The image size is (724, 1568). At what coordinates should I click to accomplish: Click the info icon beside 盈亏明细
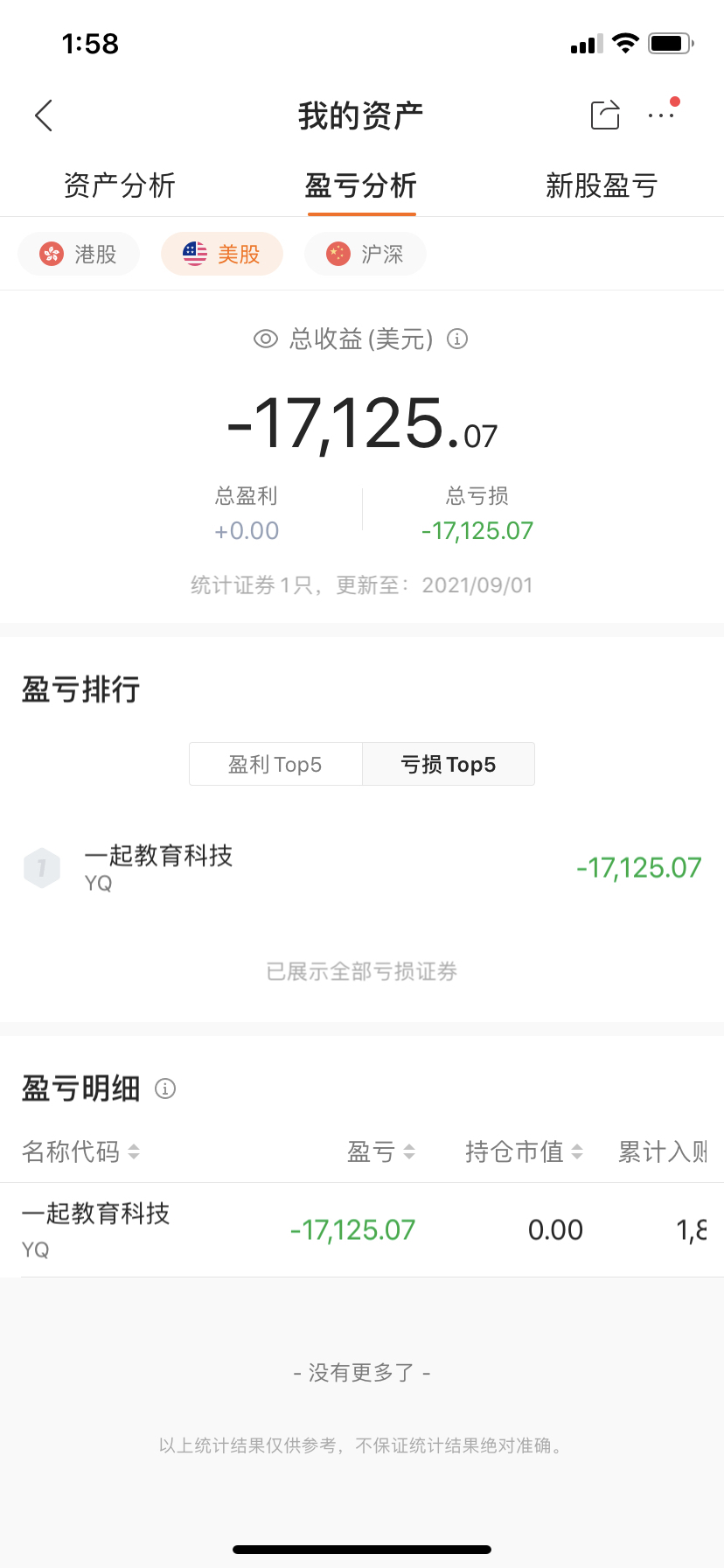(x=165, y=1088)
